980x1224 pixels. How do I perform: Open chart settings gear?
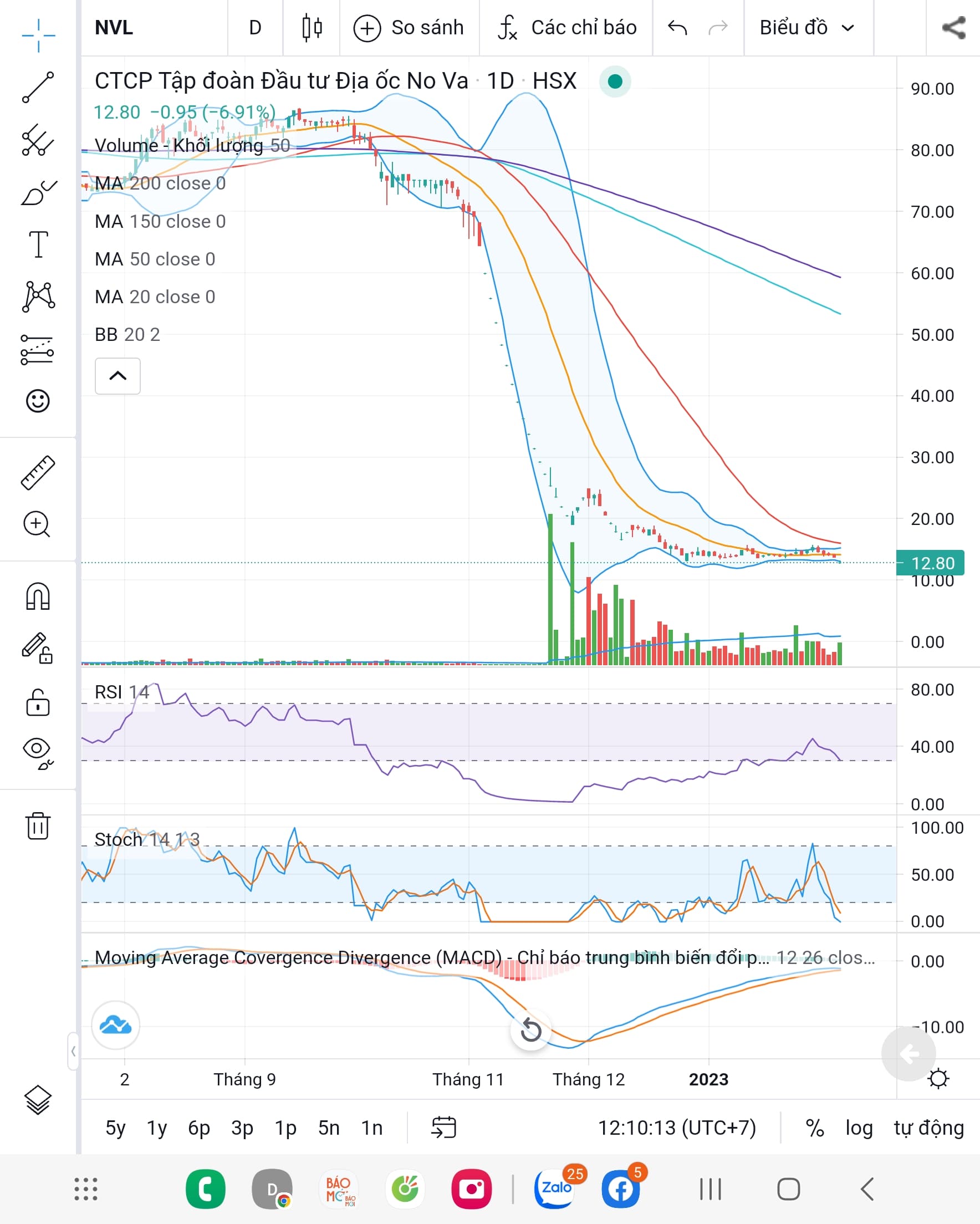[x=938, y=1078]
